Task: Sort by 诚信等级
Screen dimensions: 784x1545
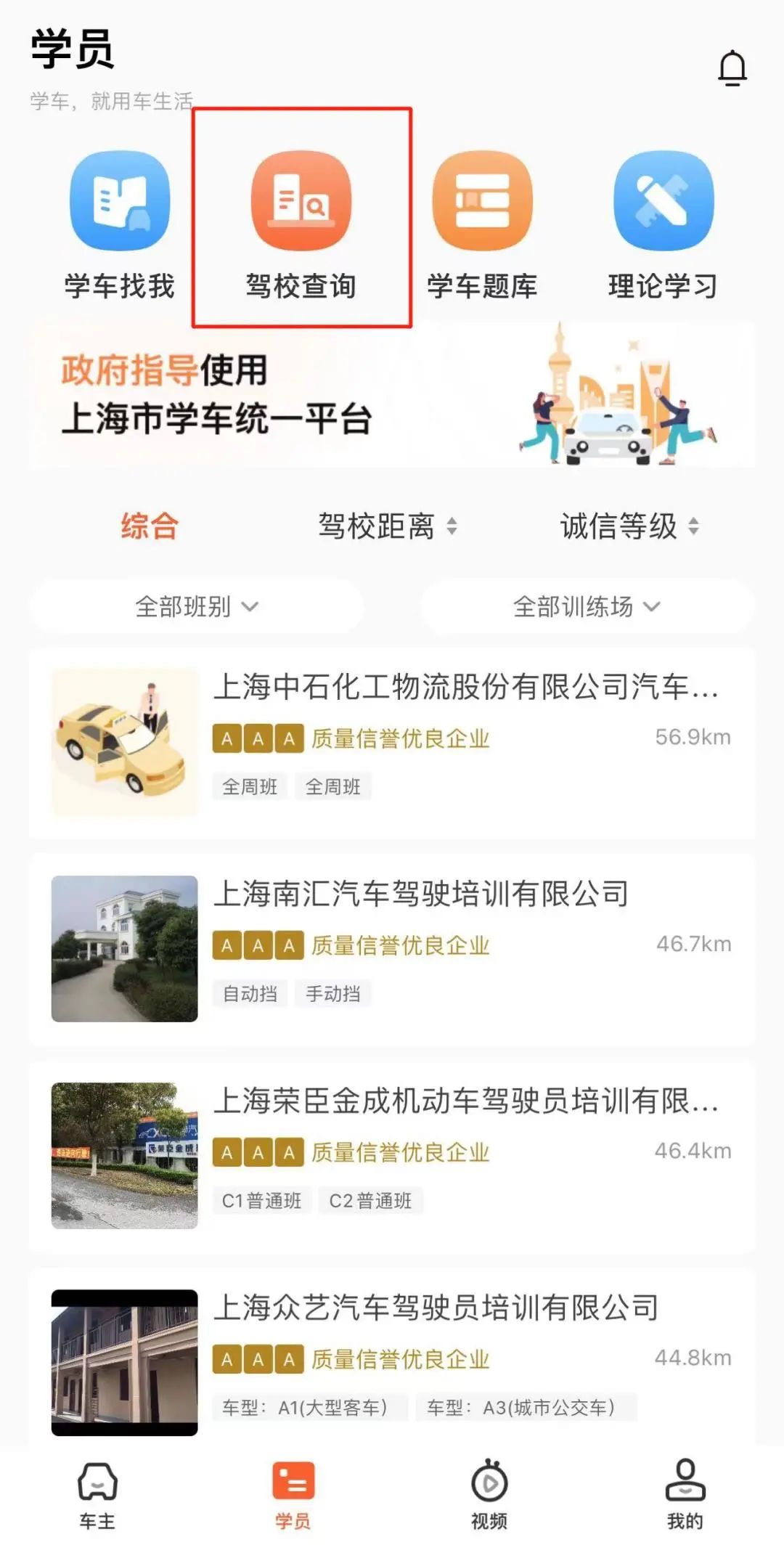Action: (629, 526)
